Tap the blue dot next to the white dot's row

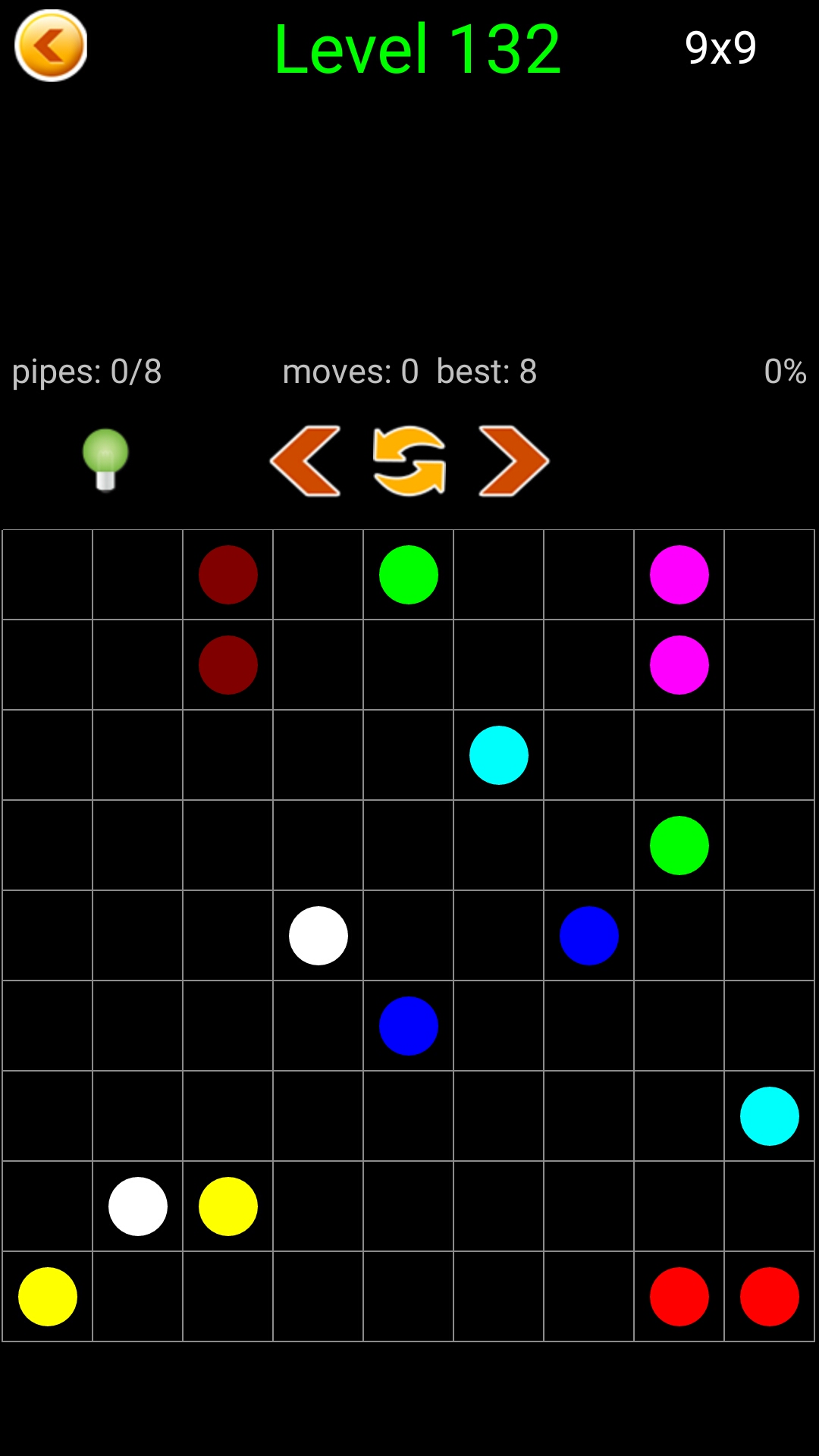tap(589, 936)
